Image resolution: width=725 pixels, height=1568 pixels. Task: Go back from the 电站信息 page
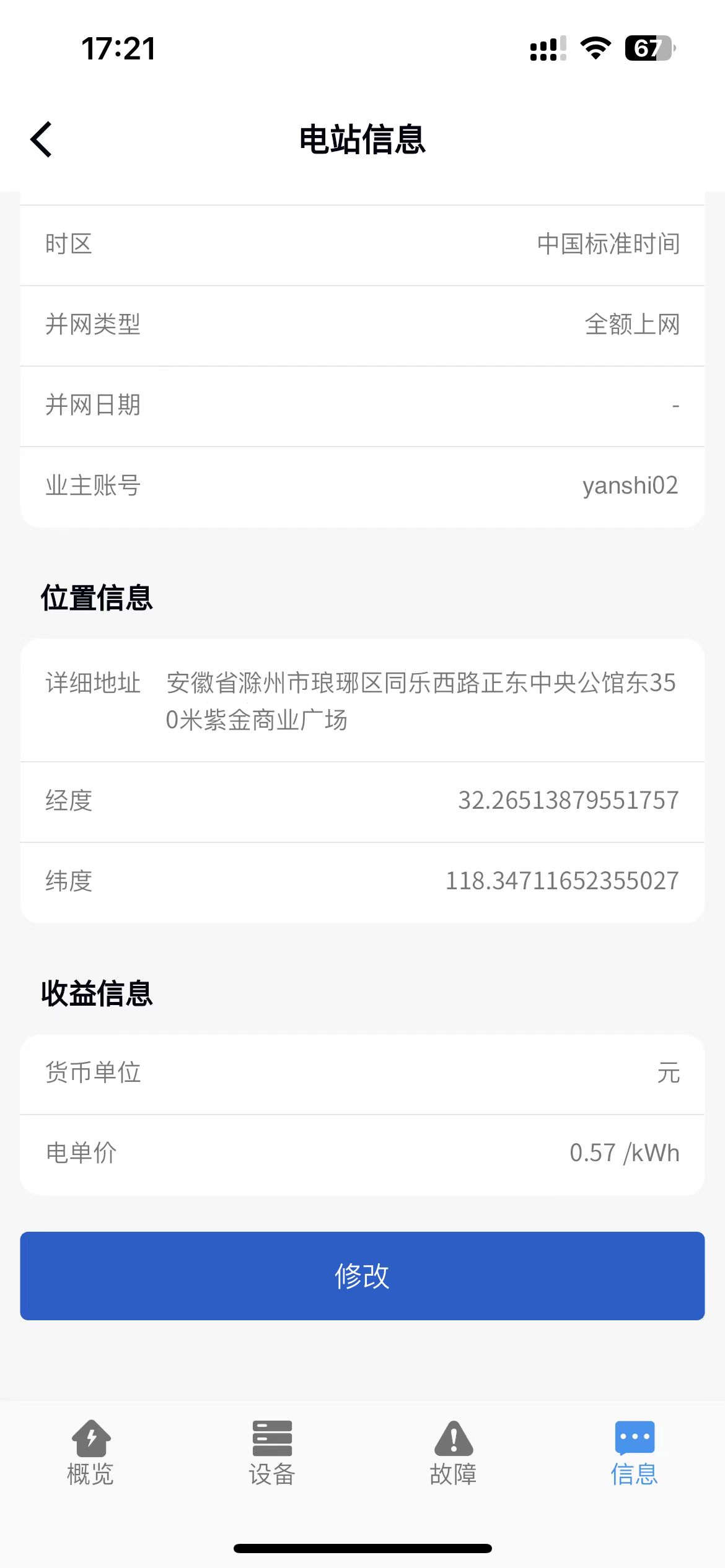pos(42,139)
